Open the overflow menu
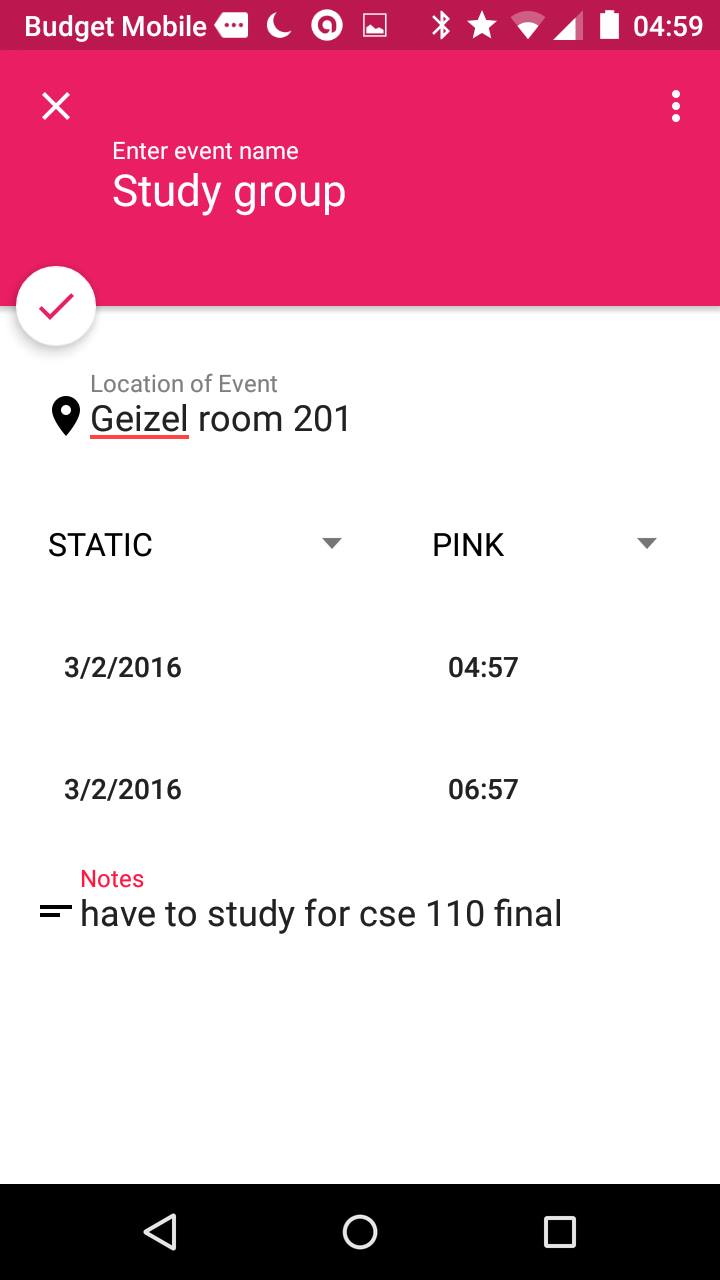This screenshot has height=1280, width=720. coord(676,106)
